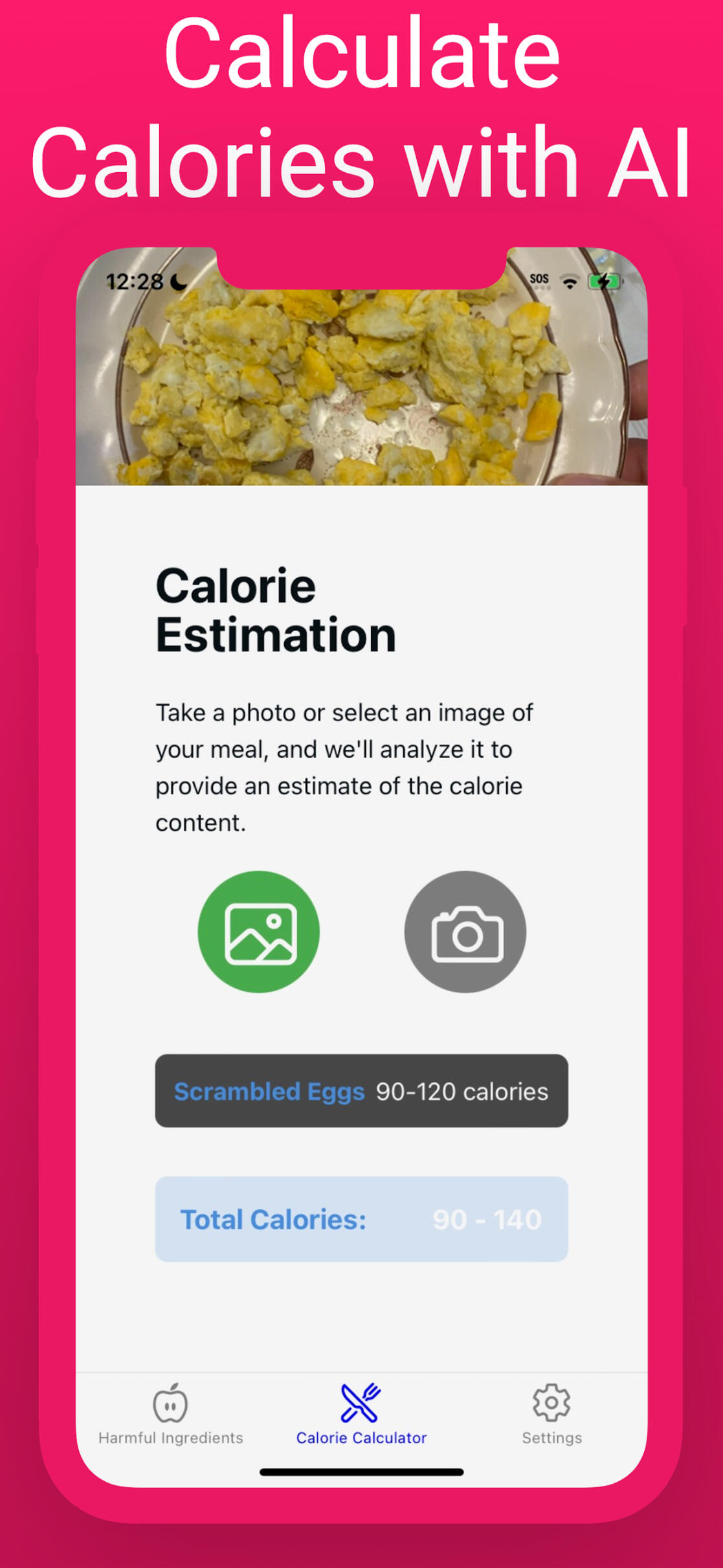Select an image from the photo gallery
Screen dimensions: 723x1568
point(258,930)
